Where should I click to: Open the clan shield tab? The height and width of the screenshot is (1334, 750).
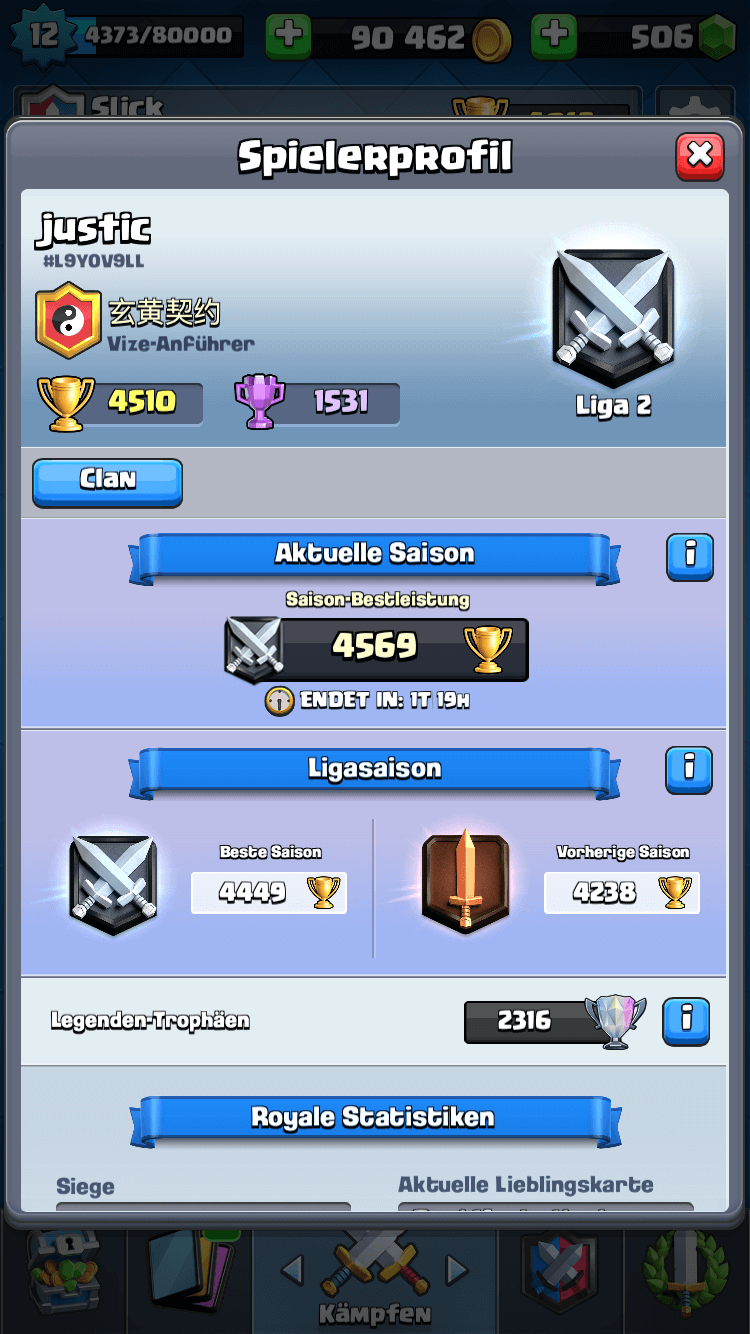560,1274
